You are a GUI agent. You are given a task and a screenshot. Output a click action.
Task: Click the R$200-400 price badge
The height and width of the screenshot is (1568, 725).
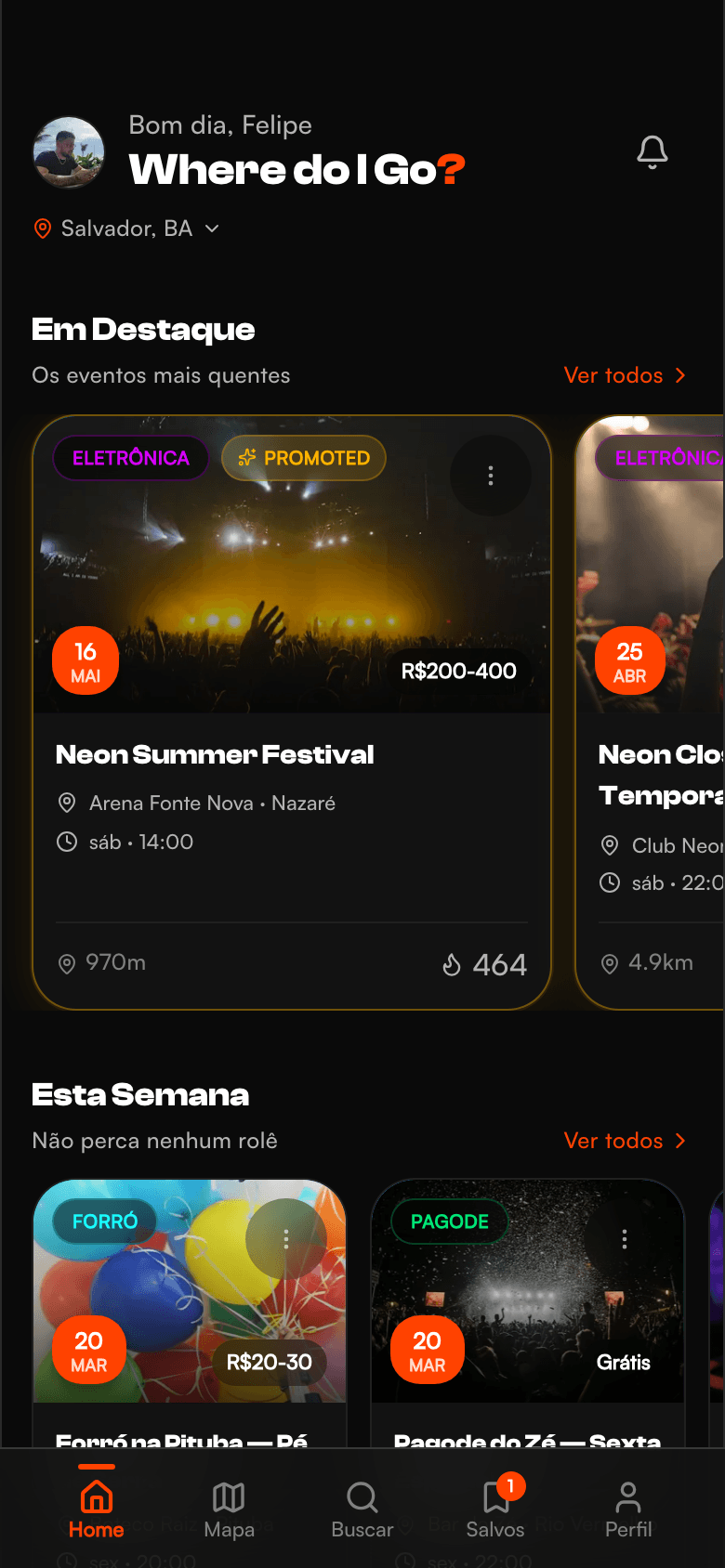click(459, 671)
